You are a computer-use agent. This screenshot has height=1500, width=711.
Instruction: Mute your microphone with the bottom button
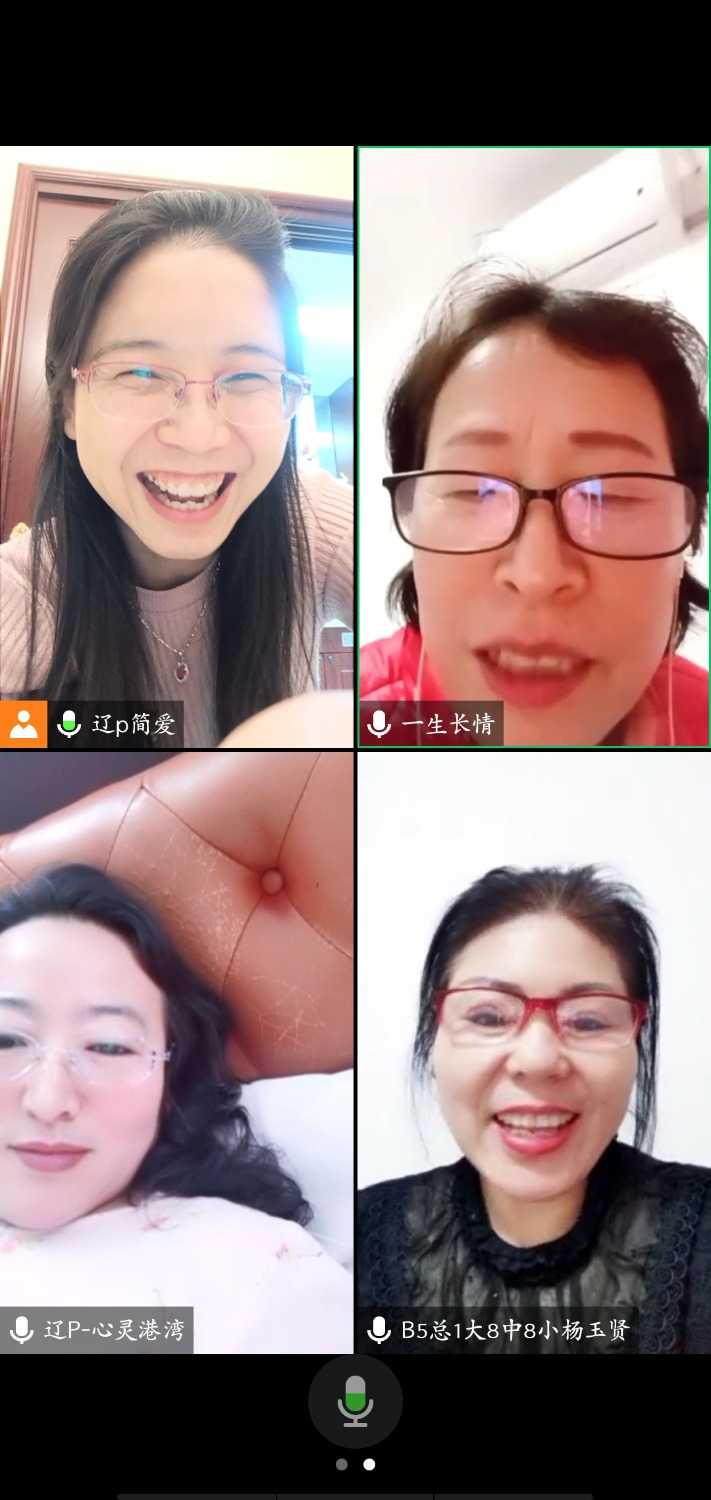(x=355, y=1400)
